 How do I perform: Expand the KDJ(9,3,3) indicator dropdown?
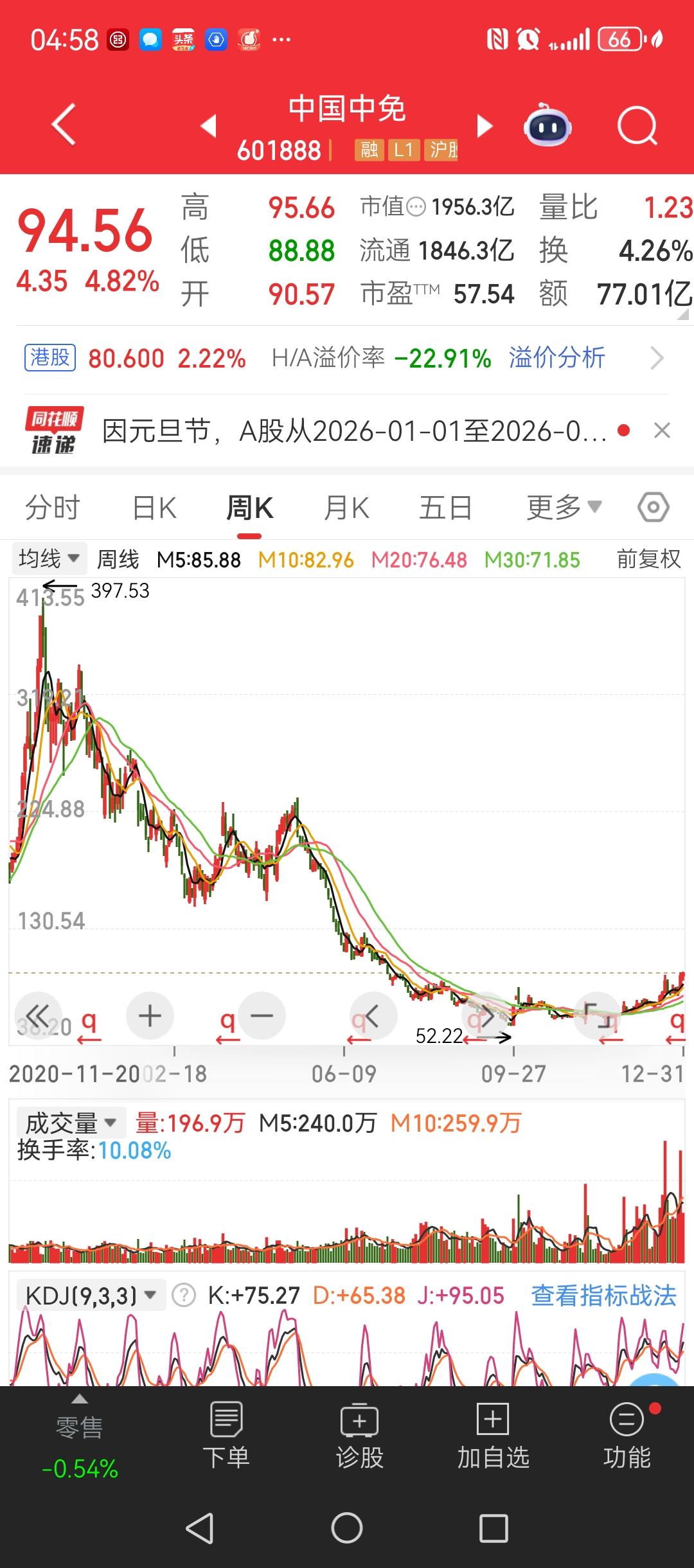(90, 1294)
